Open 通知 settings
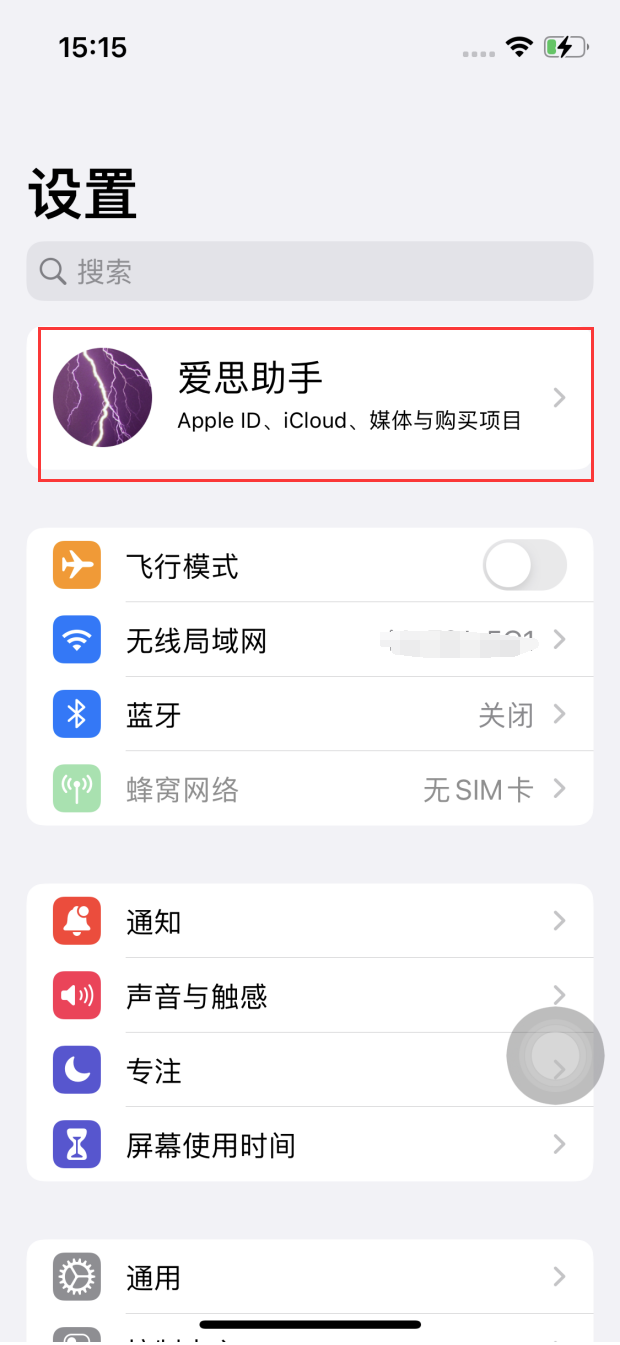Viewport: 620px width, 1345px height. coord(310,921)
